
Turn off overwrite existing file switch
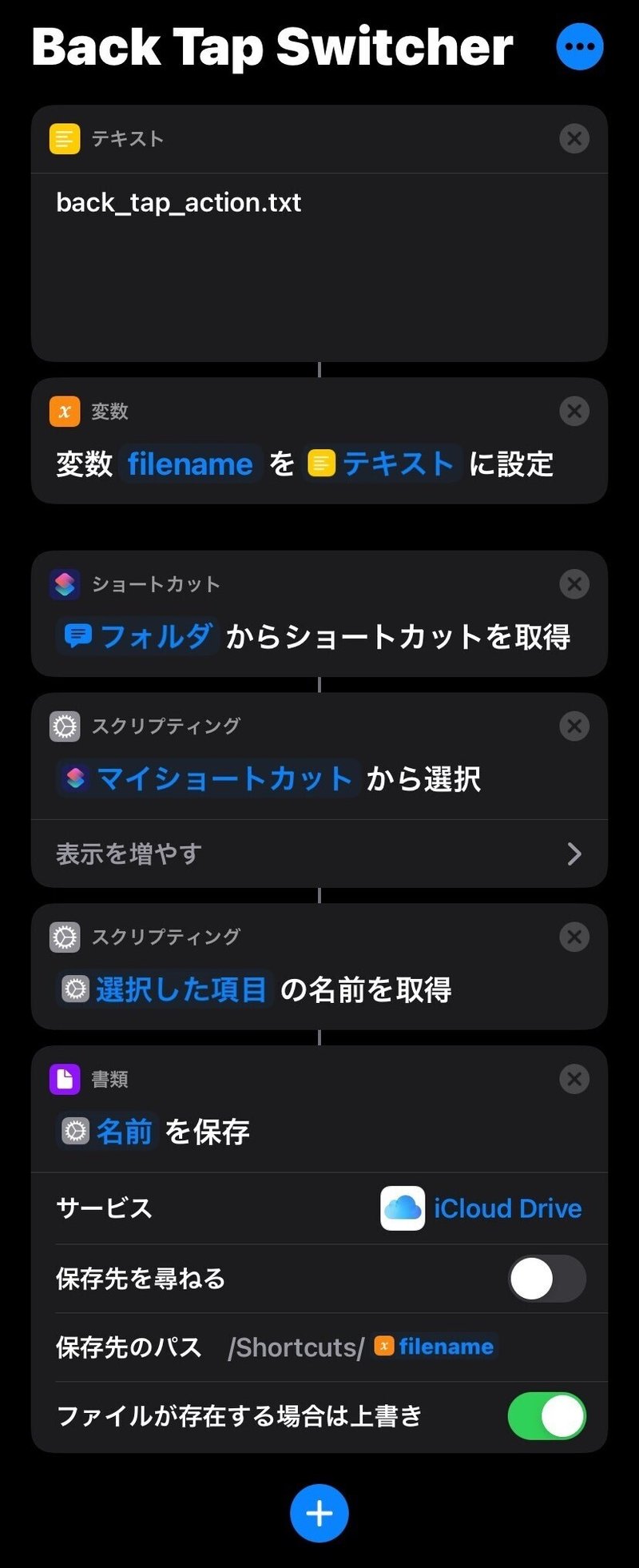pyautogui.click(x=546, y=1415)
